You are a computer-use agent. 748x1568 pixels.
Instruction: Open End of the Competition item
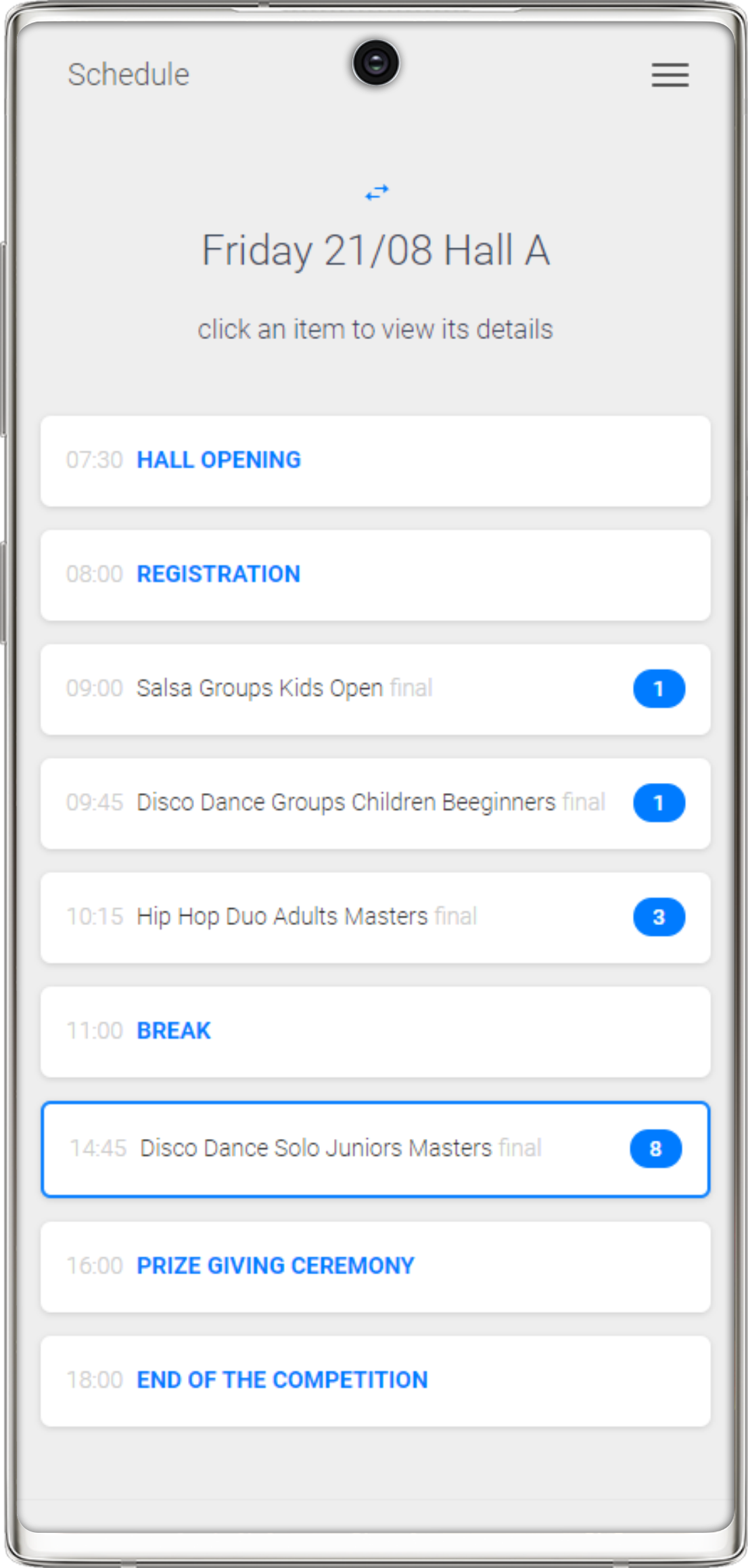(375, 1381)
